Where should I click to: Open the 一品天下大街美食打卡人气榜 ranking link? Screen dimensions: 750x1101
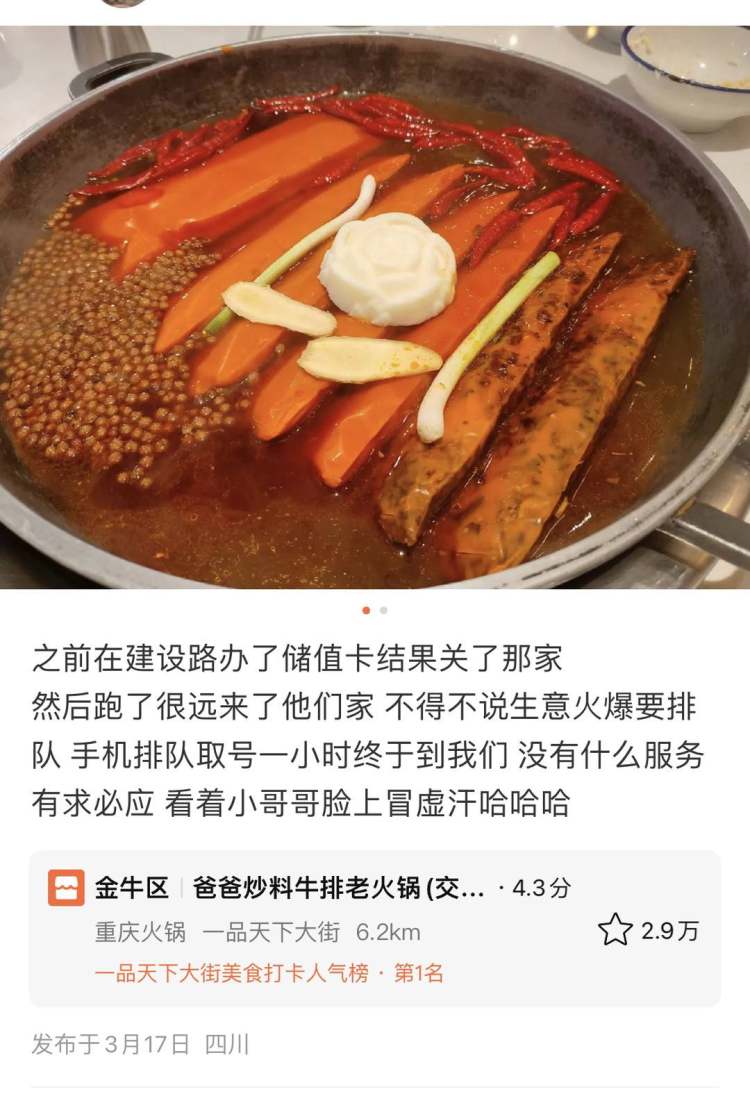(269, 973)
